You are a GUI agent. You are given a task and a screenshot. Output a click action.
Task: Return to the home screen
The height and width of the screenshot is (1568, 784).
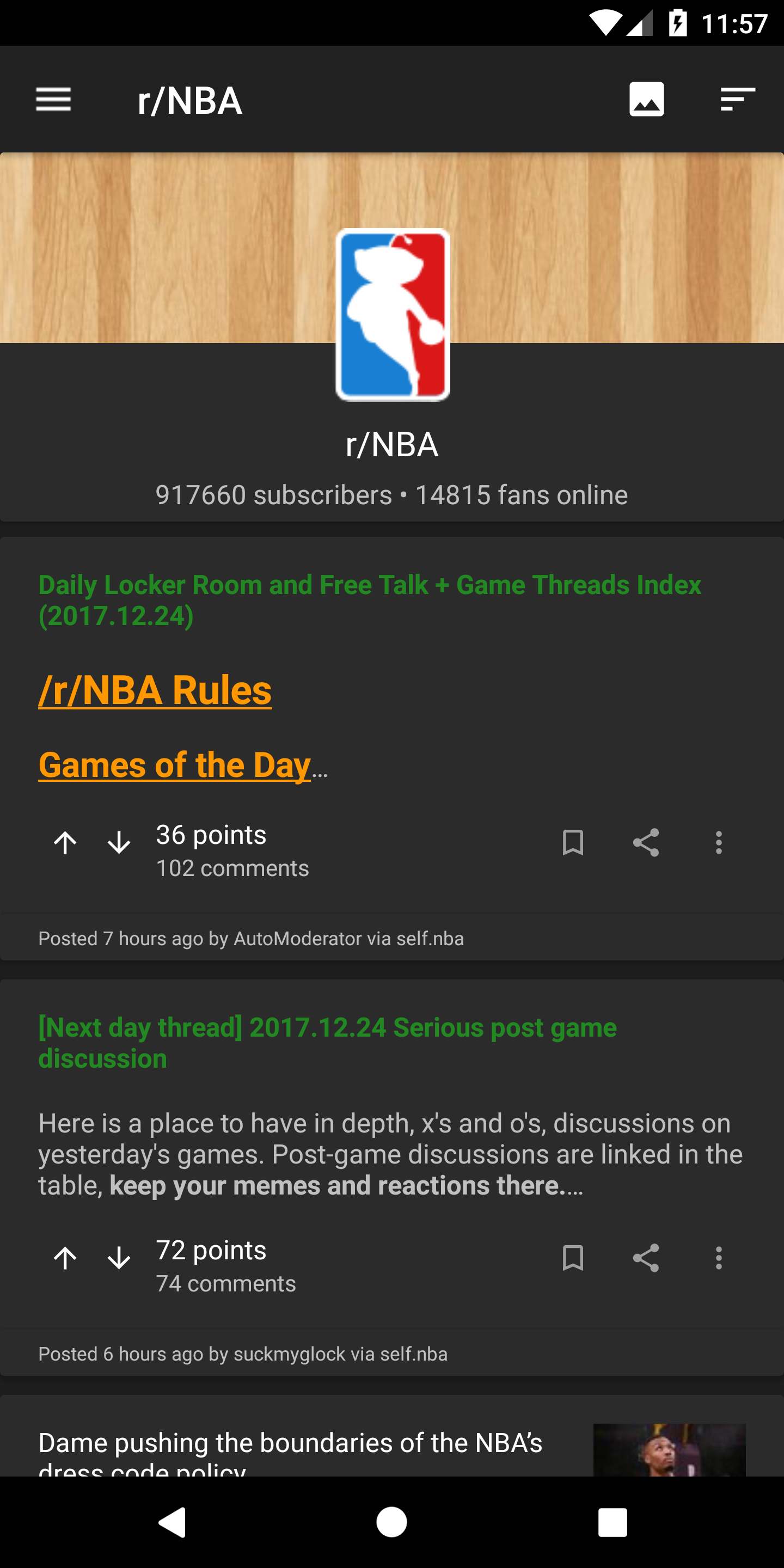click(x=391, y=1522)
